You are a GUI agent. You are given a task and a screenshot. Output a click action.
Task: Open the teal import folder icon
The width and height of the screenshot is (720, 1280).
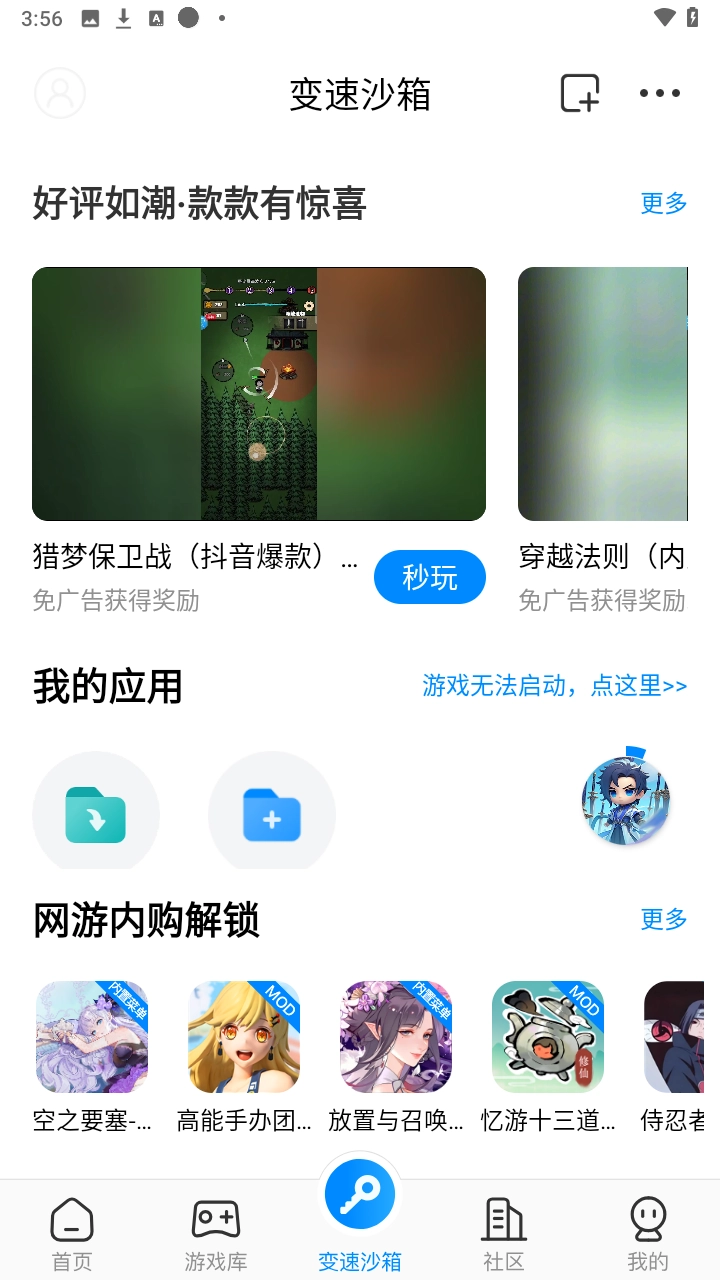(96, 814)
